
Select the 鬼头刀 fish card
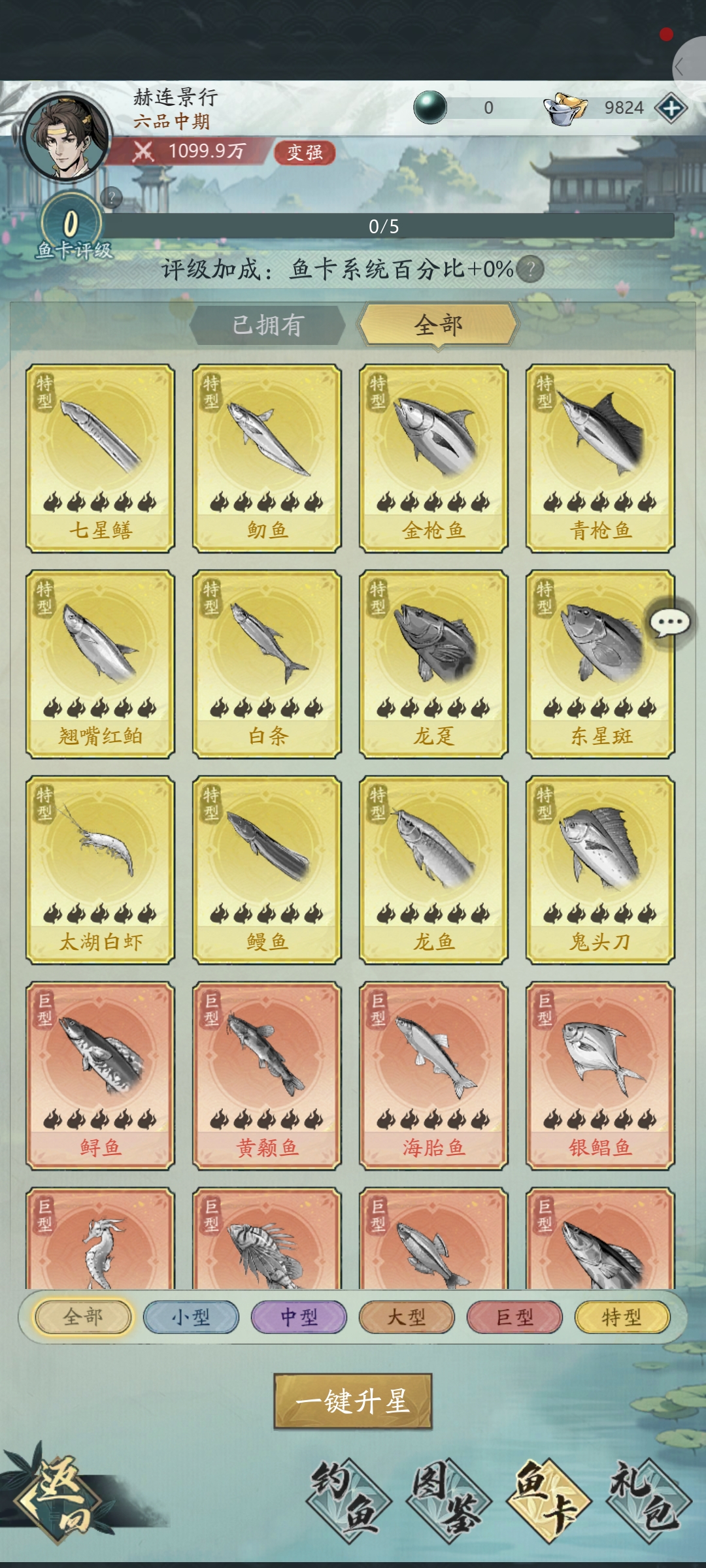(600, 870)
